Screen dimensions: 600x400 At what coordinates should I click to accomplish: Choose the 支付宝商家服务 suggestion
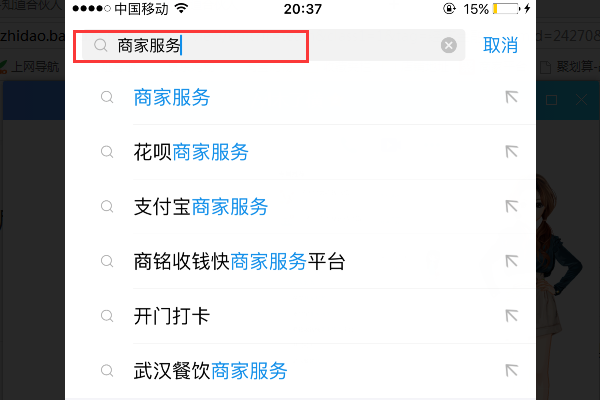coord(200,207)
